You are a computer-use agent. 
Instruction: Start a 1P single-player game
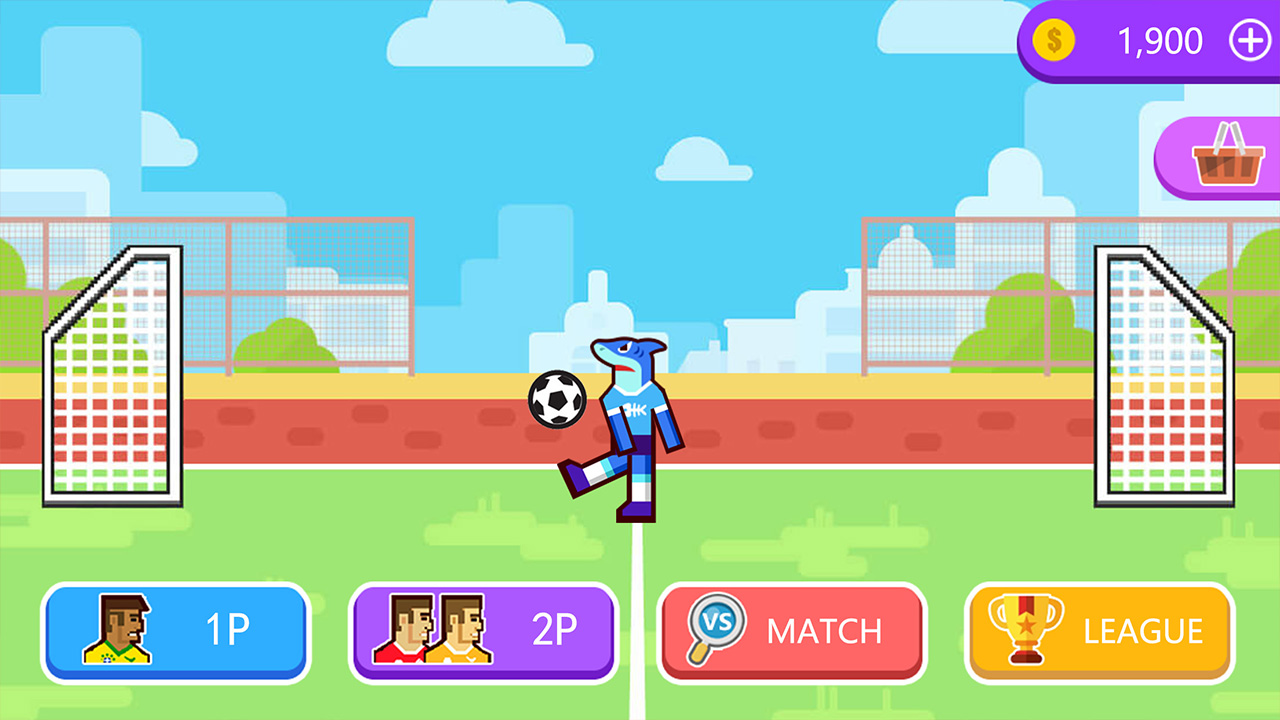click(176, 632)
